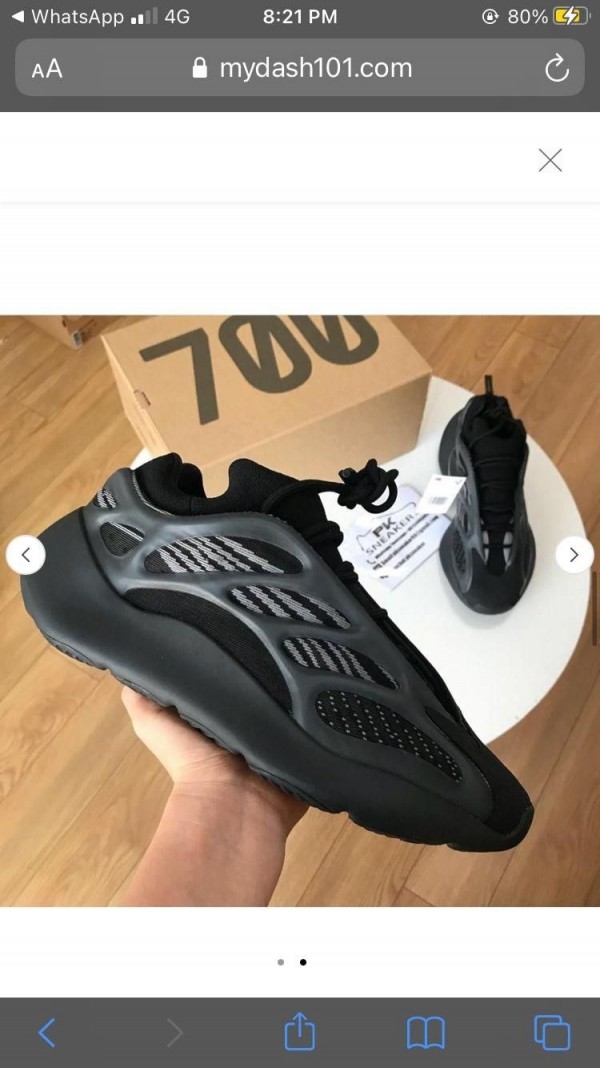
Task: Reload the mydash101.com page
Action: (x=556, y=69)
